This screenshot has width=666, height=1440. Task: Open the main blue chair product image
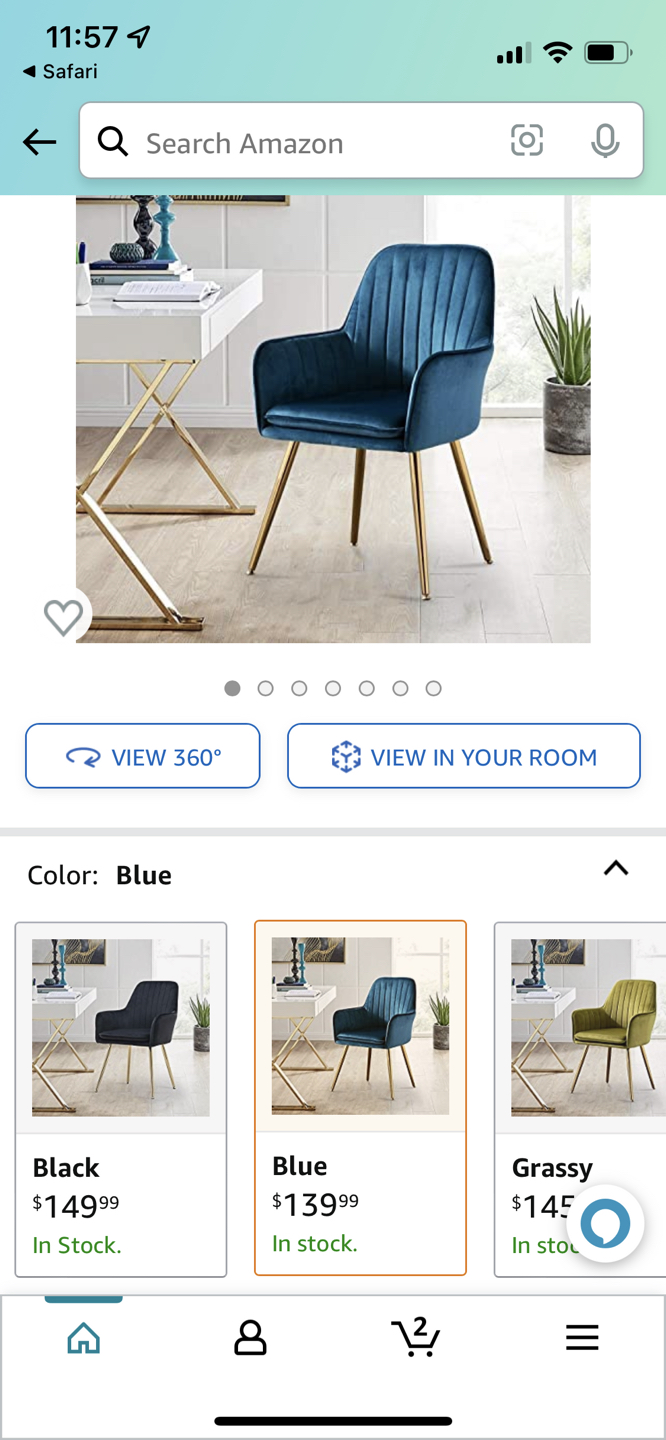tap(333, 420)
